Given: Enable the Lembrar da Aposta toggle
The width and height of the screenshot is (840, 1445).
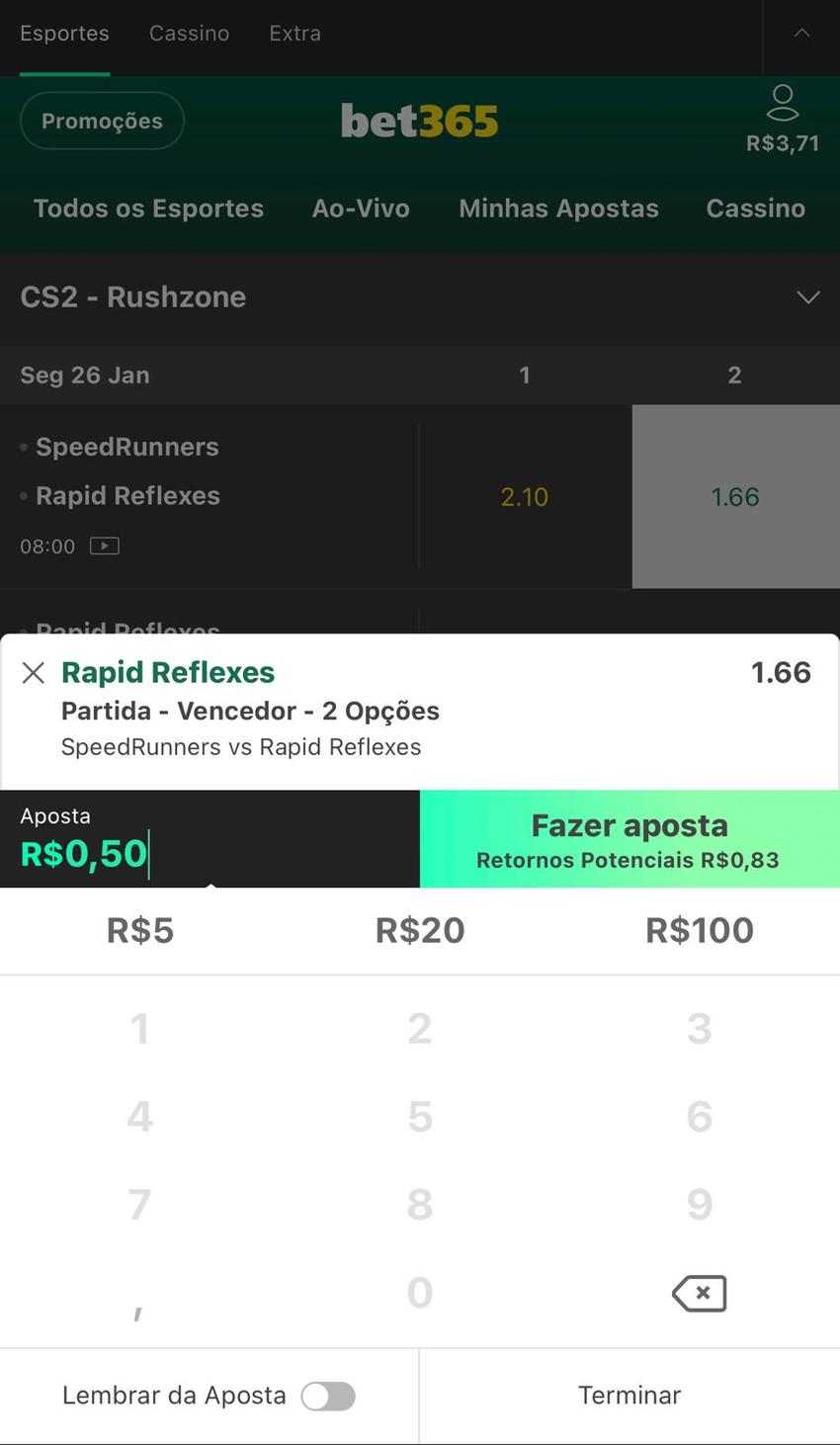Looking at the screenshot, I should pos(328,1396).
